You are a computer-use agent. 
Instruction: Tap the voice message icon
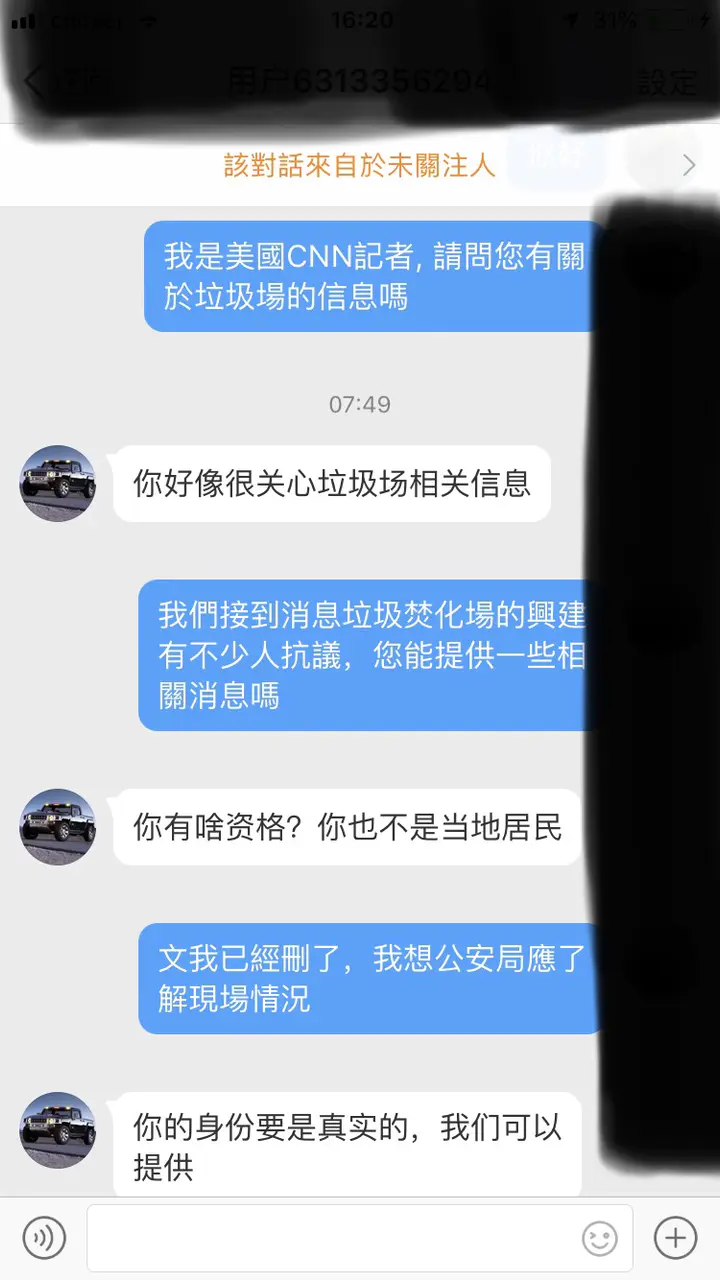coord(44,1238)
